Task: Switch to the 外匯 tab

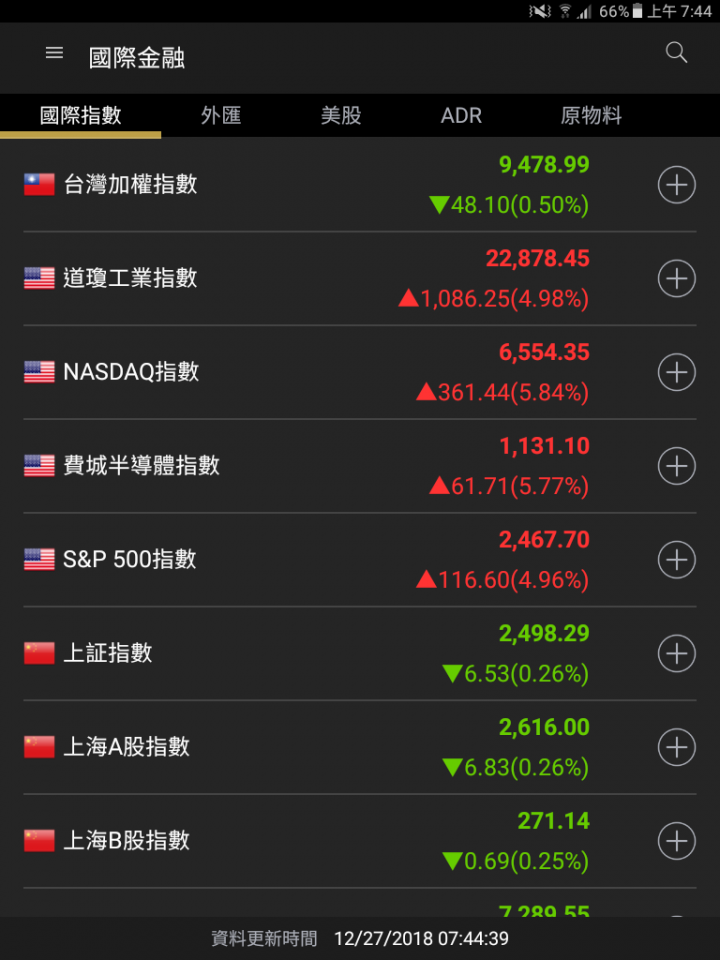Action: (x=221, y=116)
